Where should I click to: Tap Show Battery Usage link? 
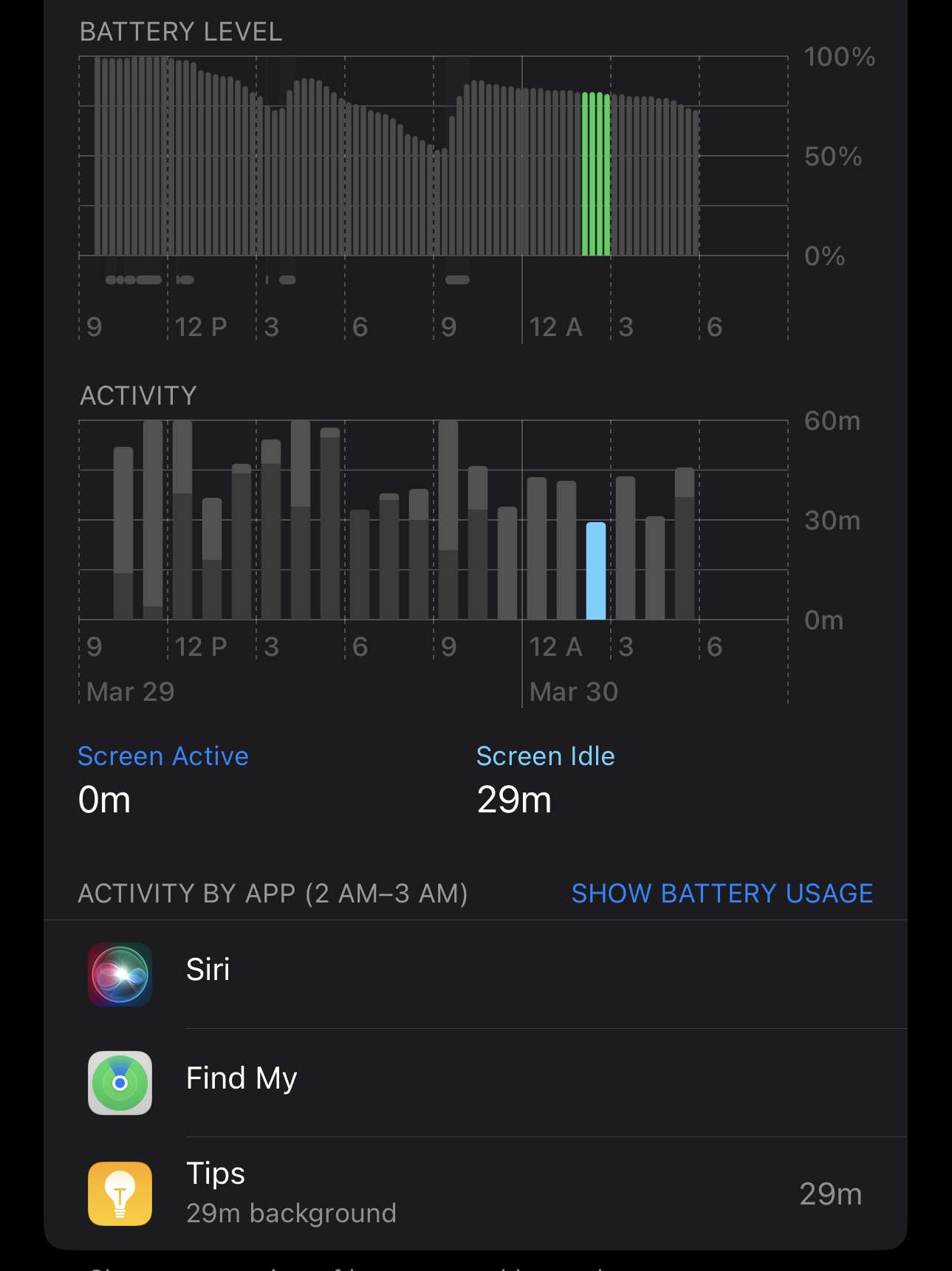click(722, 893)
